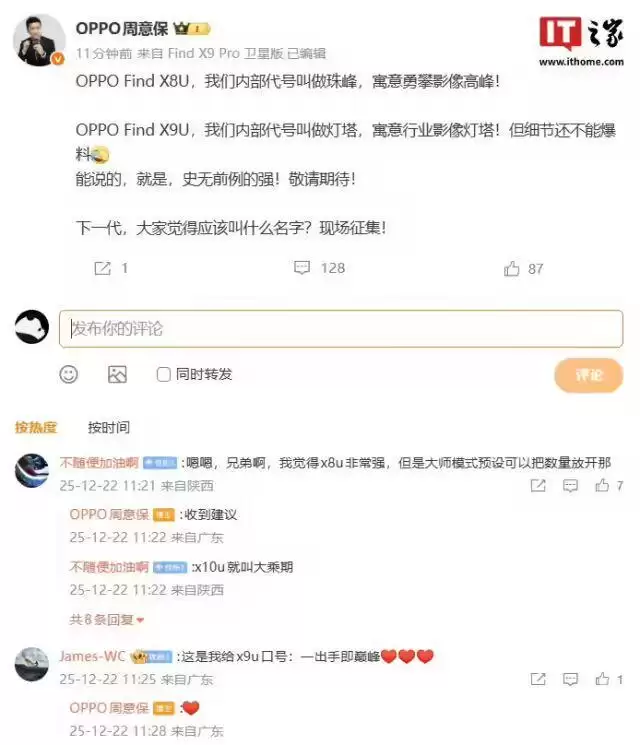Reply to James-WC's comment

pyautogui.click(x=570, y=679)
